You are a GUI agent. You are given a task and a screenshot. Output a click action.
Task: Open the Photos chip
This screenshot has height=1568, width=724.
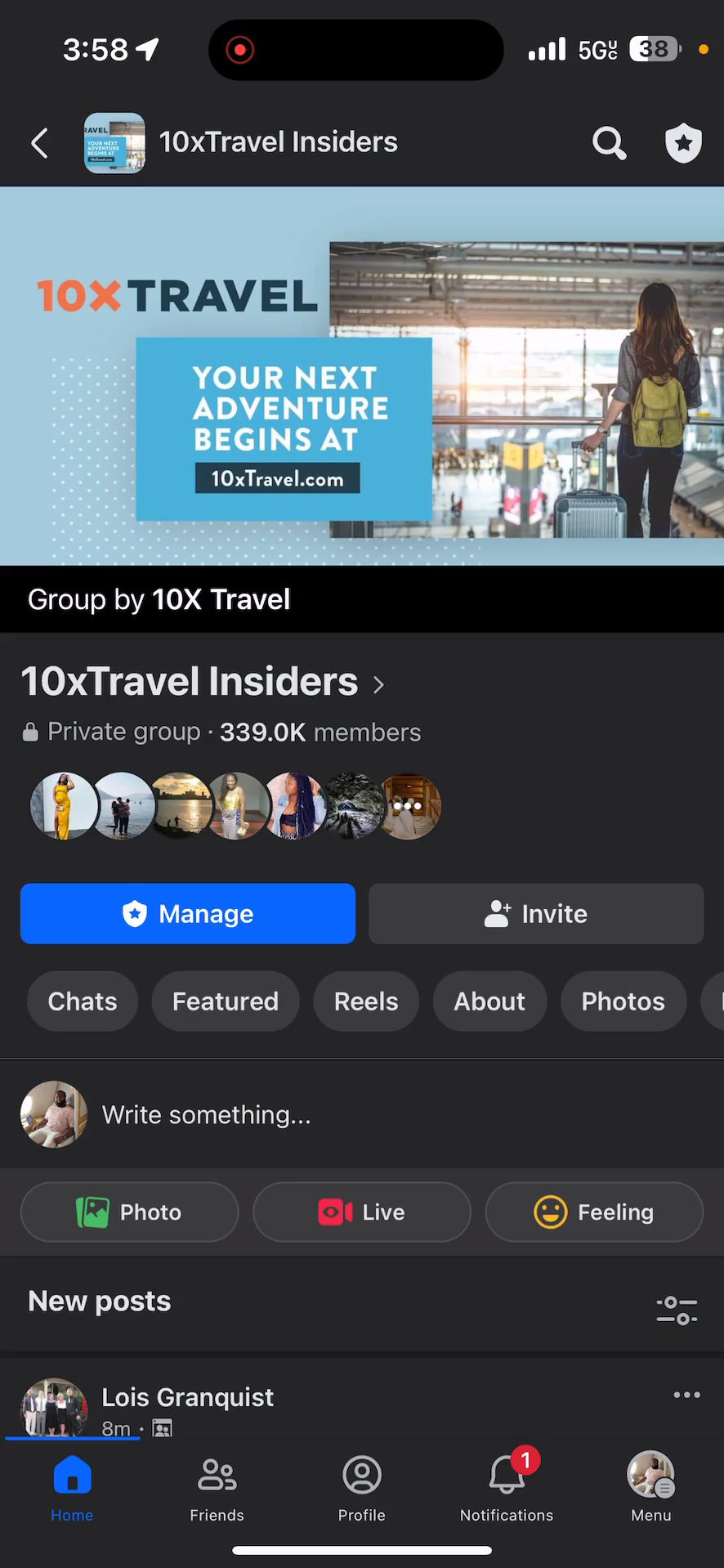tap(623, 1001)
